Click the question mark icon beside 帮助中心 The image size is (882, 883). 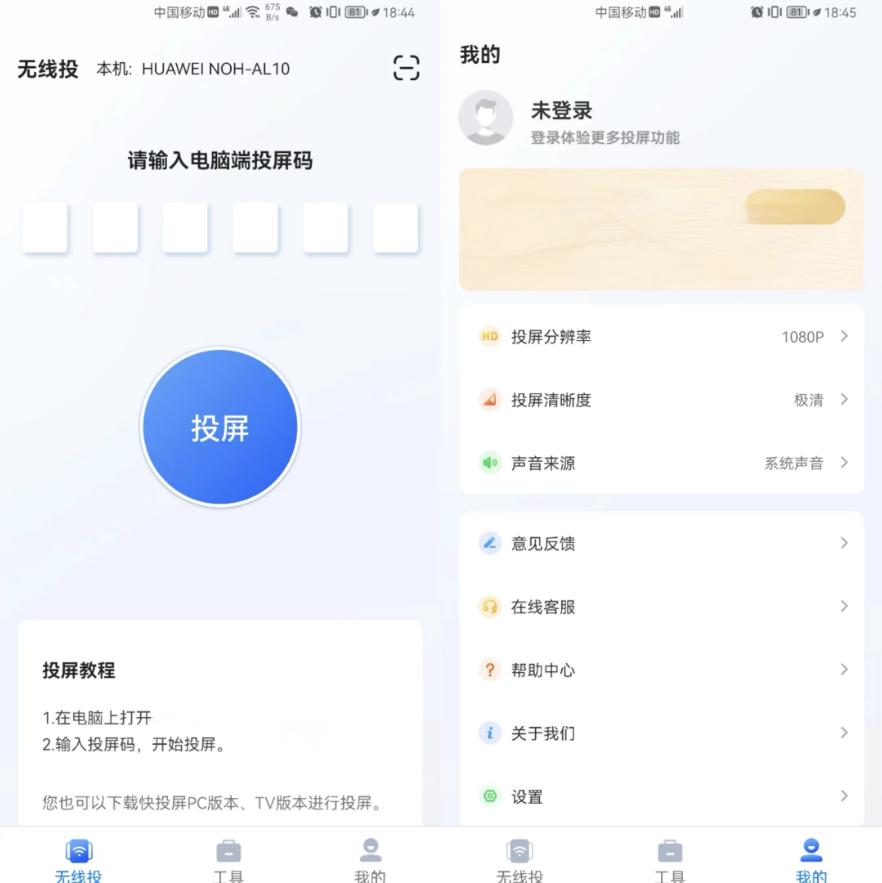click(x=490, y=670)
